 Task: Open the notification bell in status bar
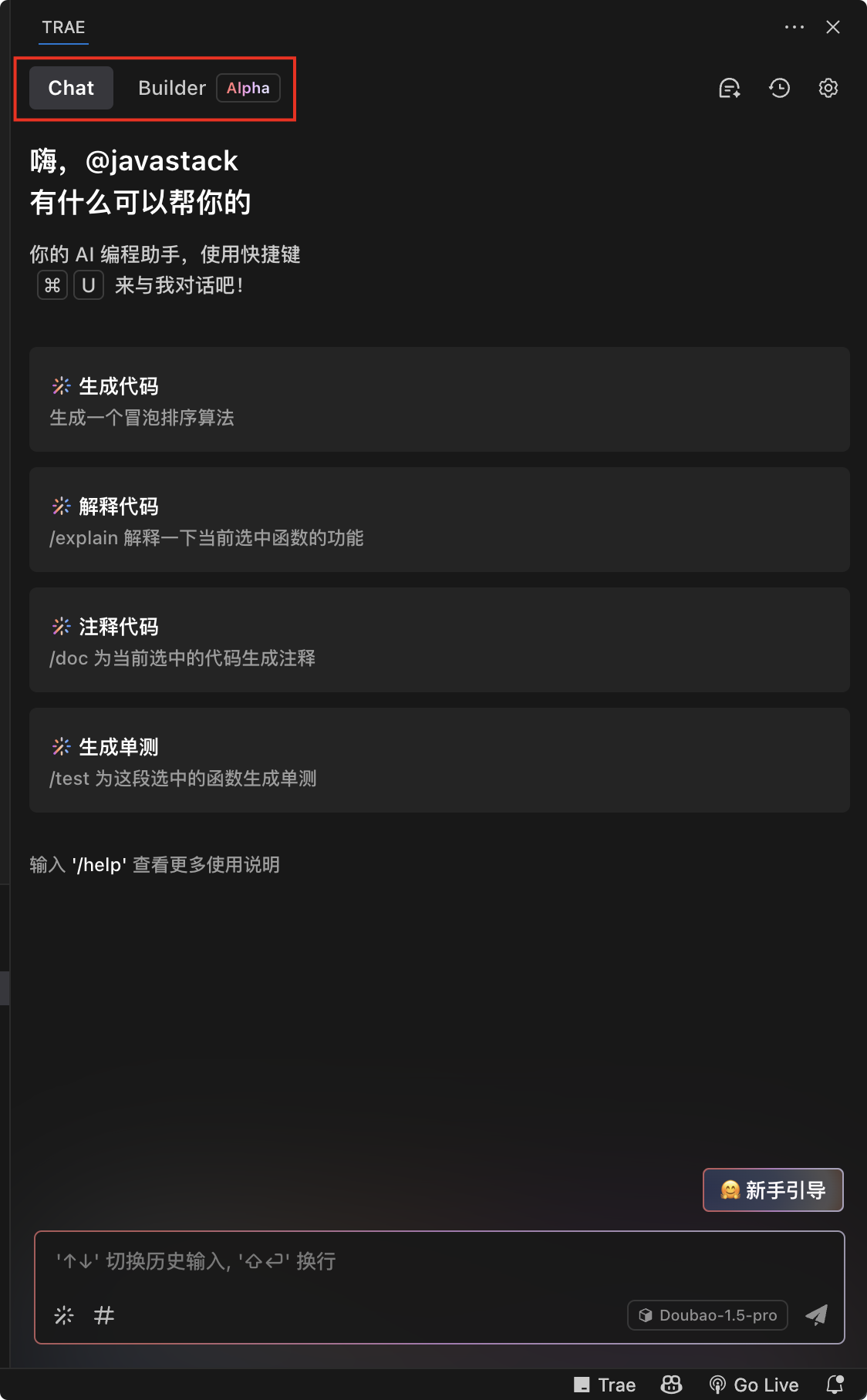point(835,1385)
